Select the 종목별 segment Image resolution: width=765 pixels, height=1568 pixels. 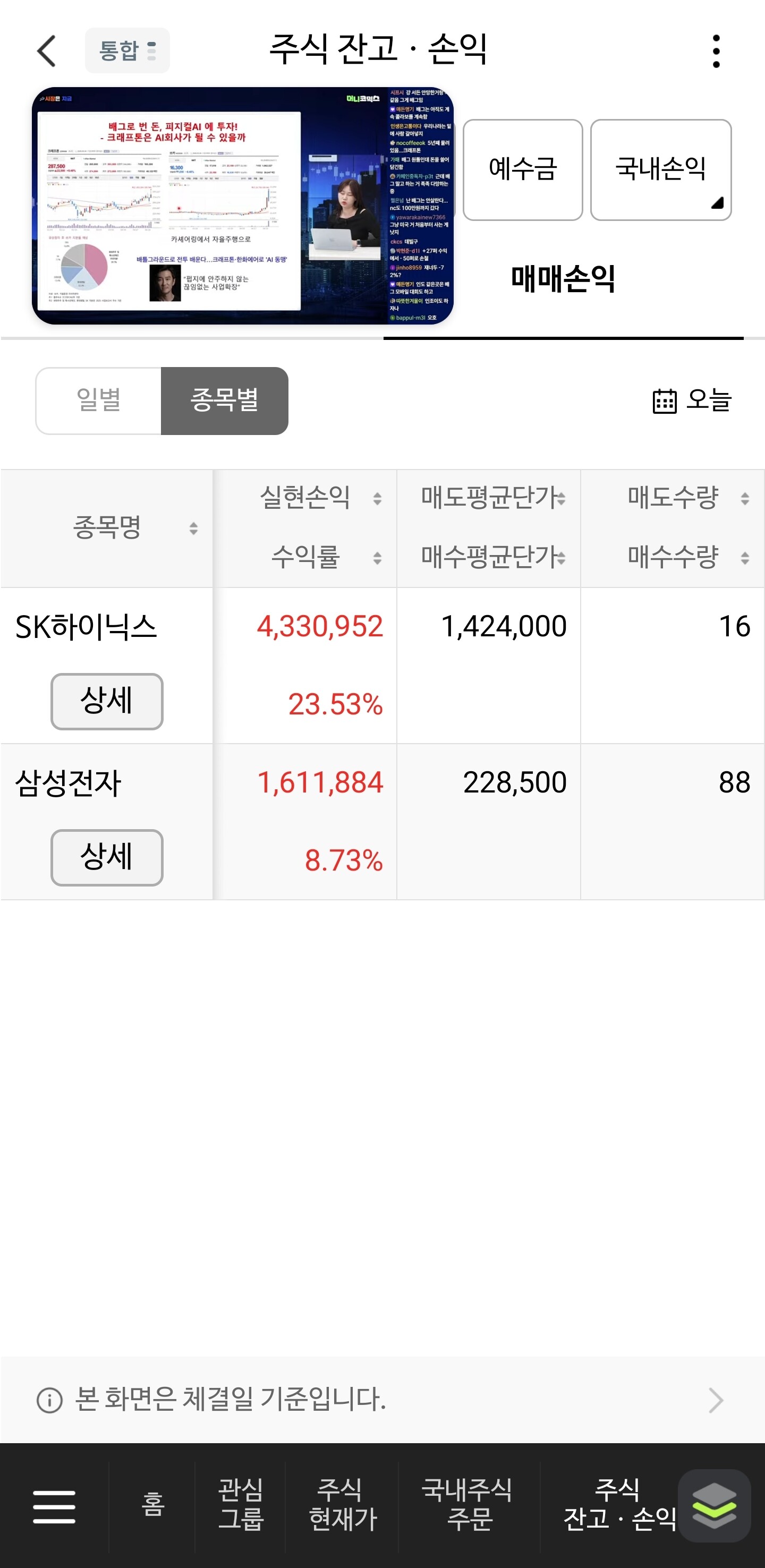[x=225, y=400]
